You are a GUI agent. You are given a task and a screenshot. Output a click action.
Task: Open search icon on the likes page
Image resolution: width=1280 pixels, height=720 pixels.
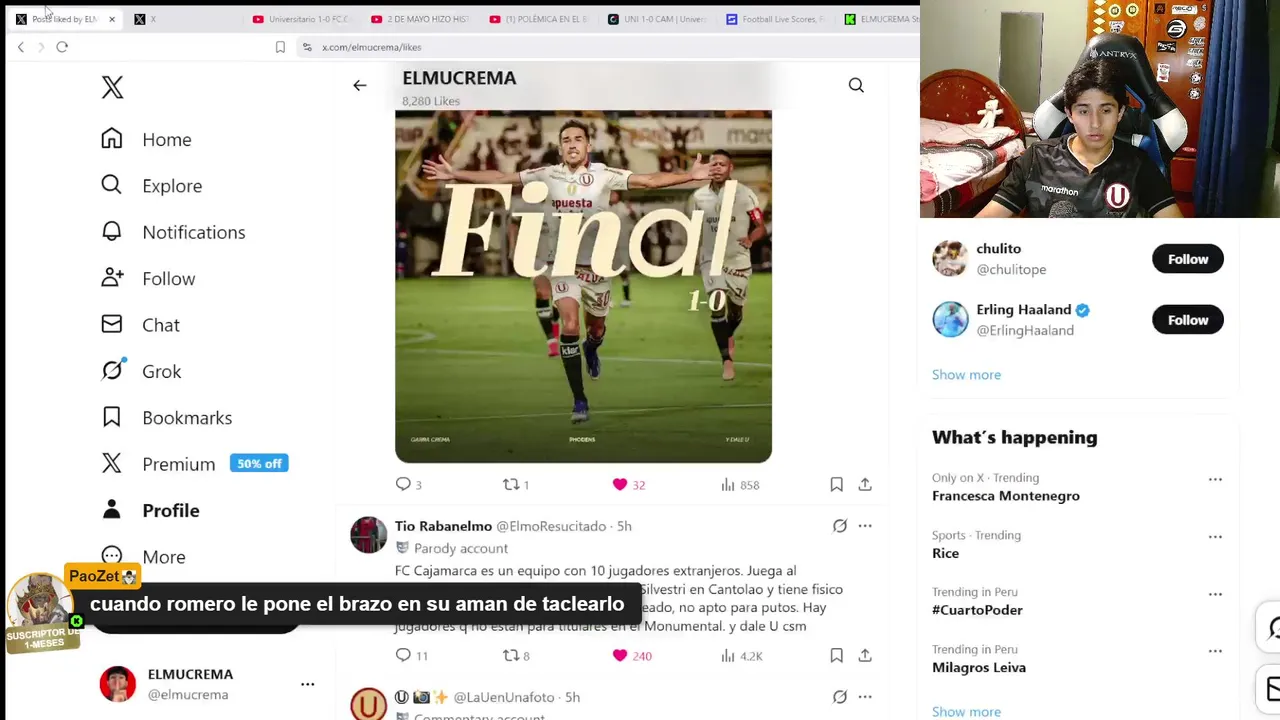[856, 86]
